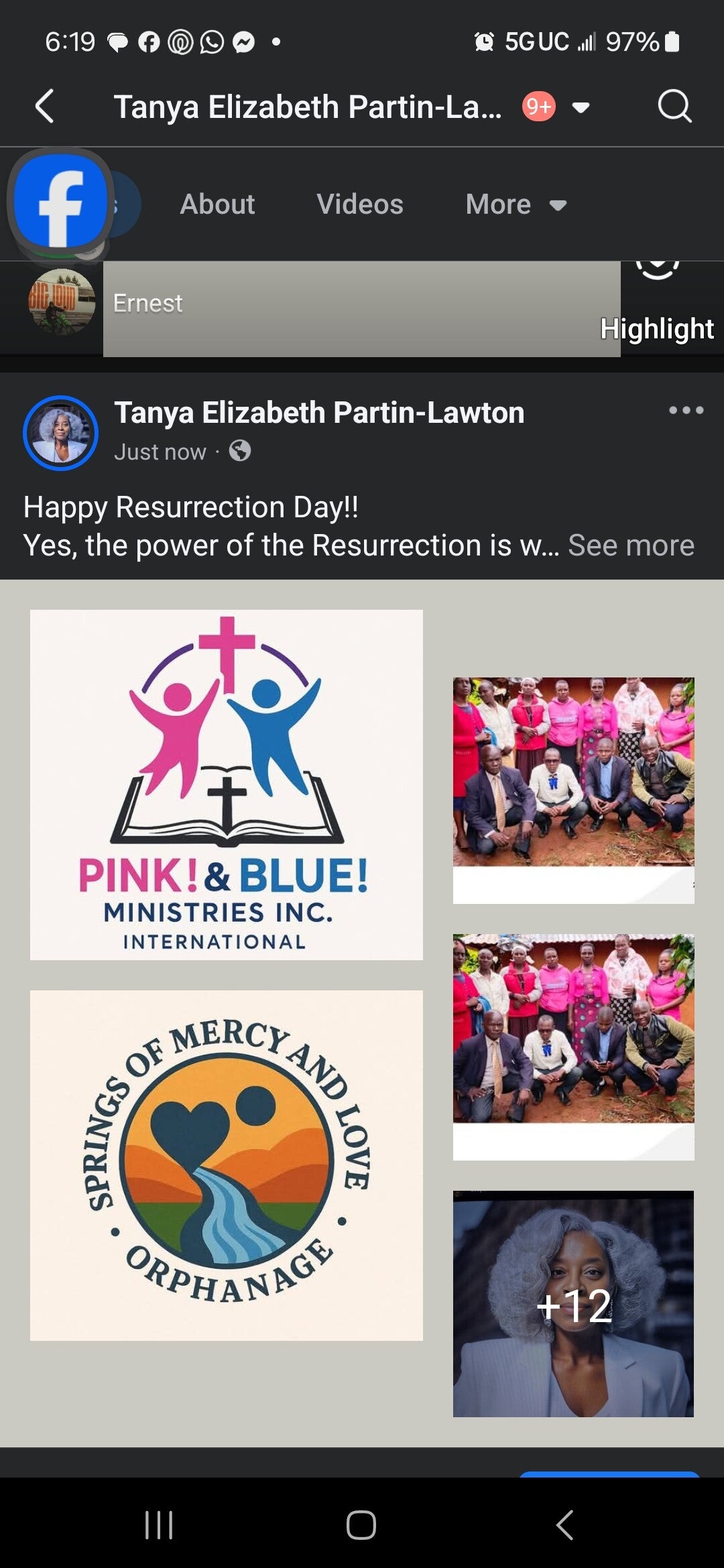
Task: Open the Pink & Blue Ministries logo image
Action: (227, 784)
